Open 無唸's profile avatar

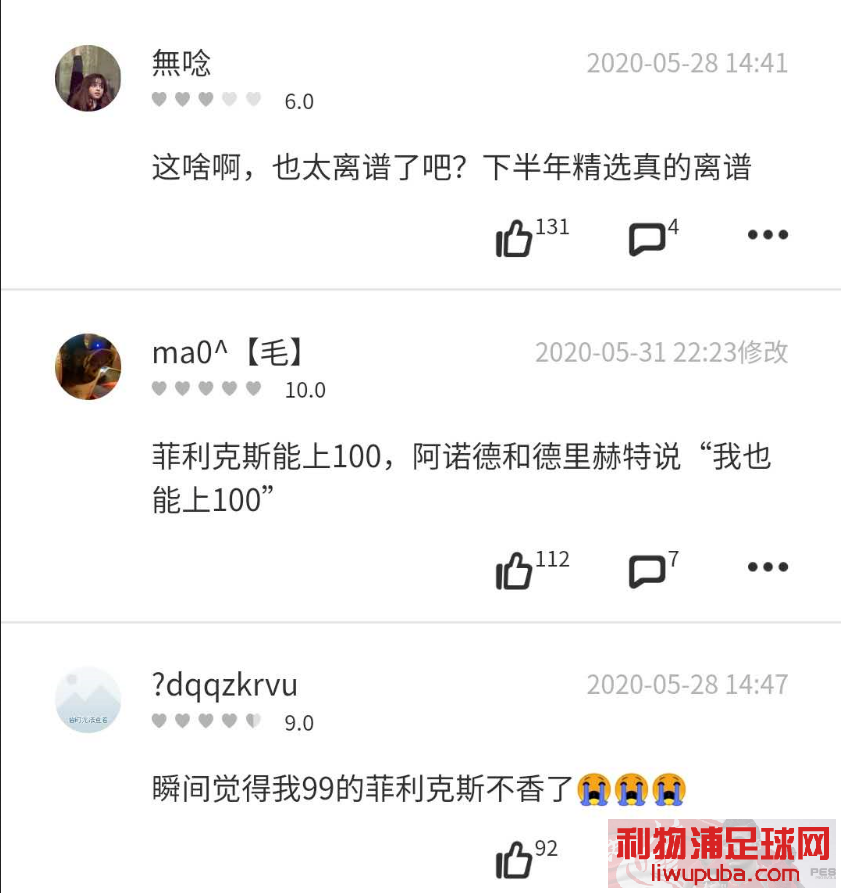point(88,79)
